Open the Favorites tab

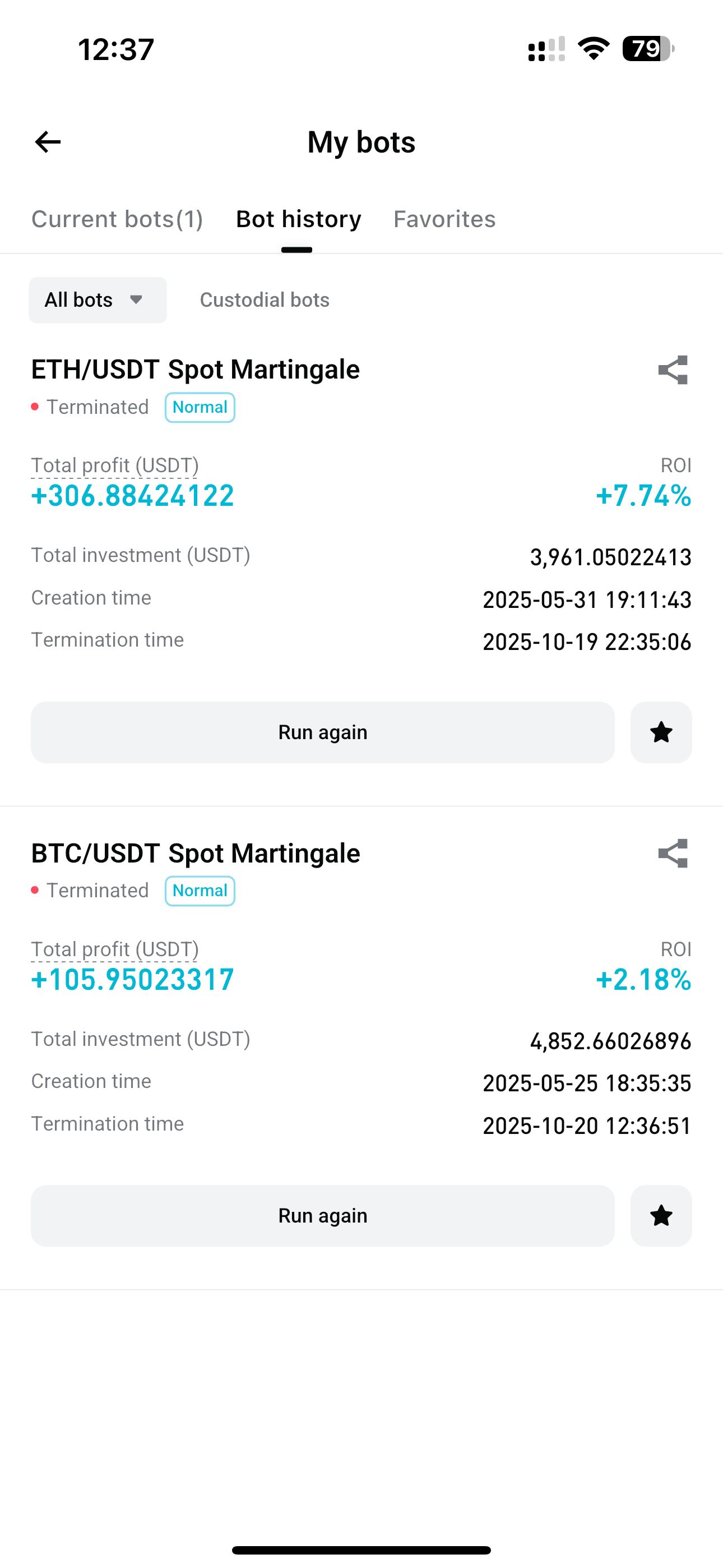point(444,219)
